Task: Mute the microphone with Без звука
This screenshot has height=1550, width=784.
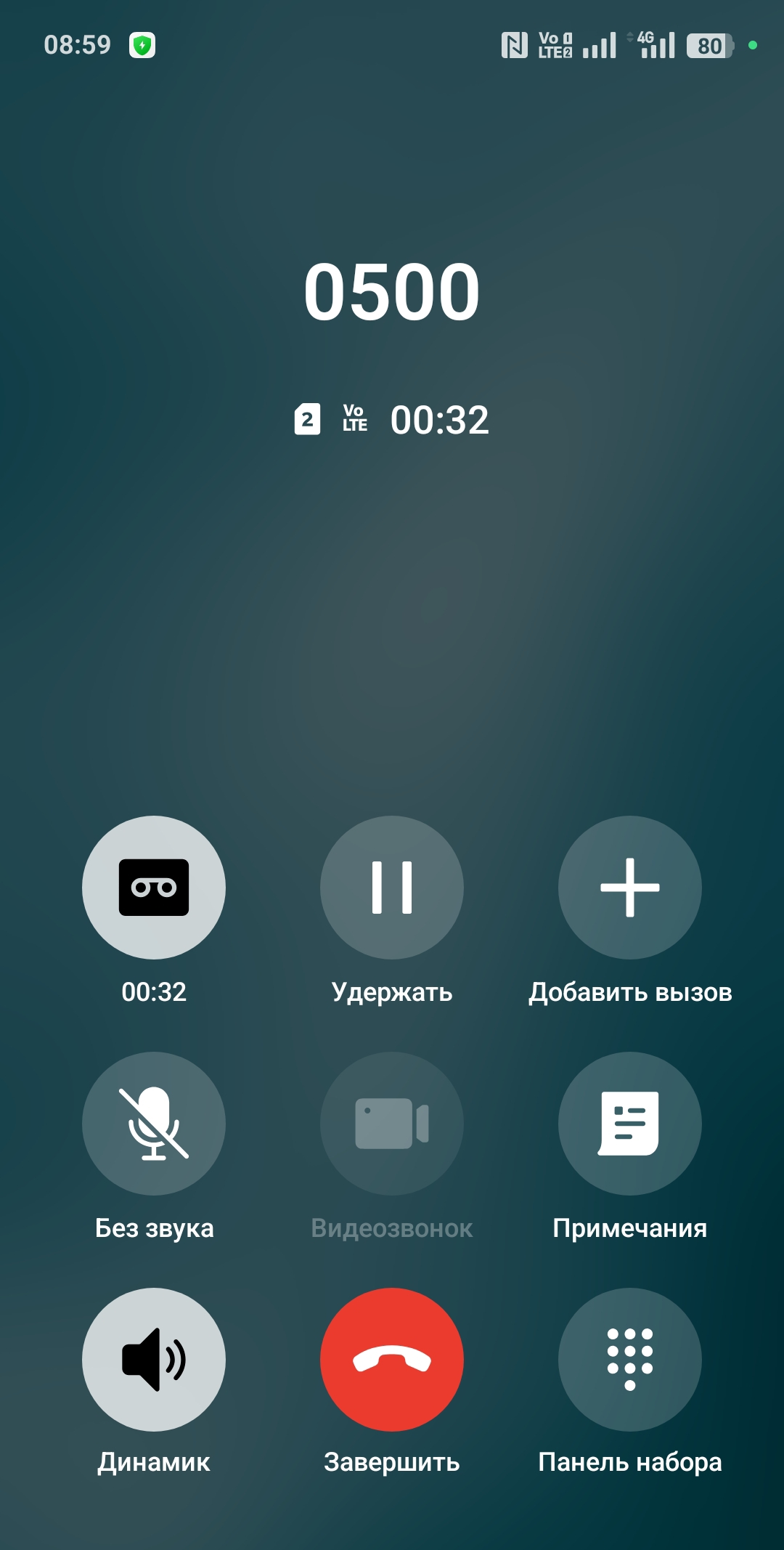Action: tap(154, 1123)
